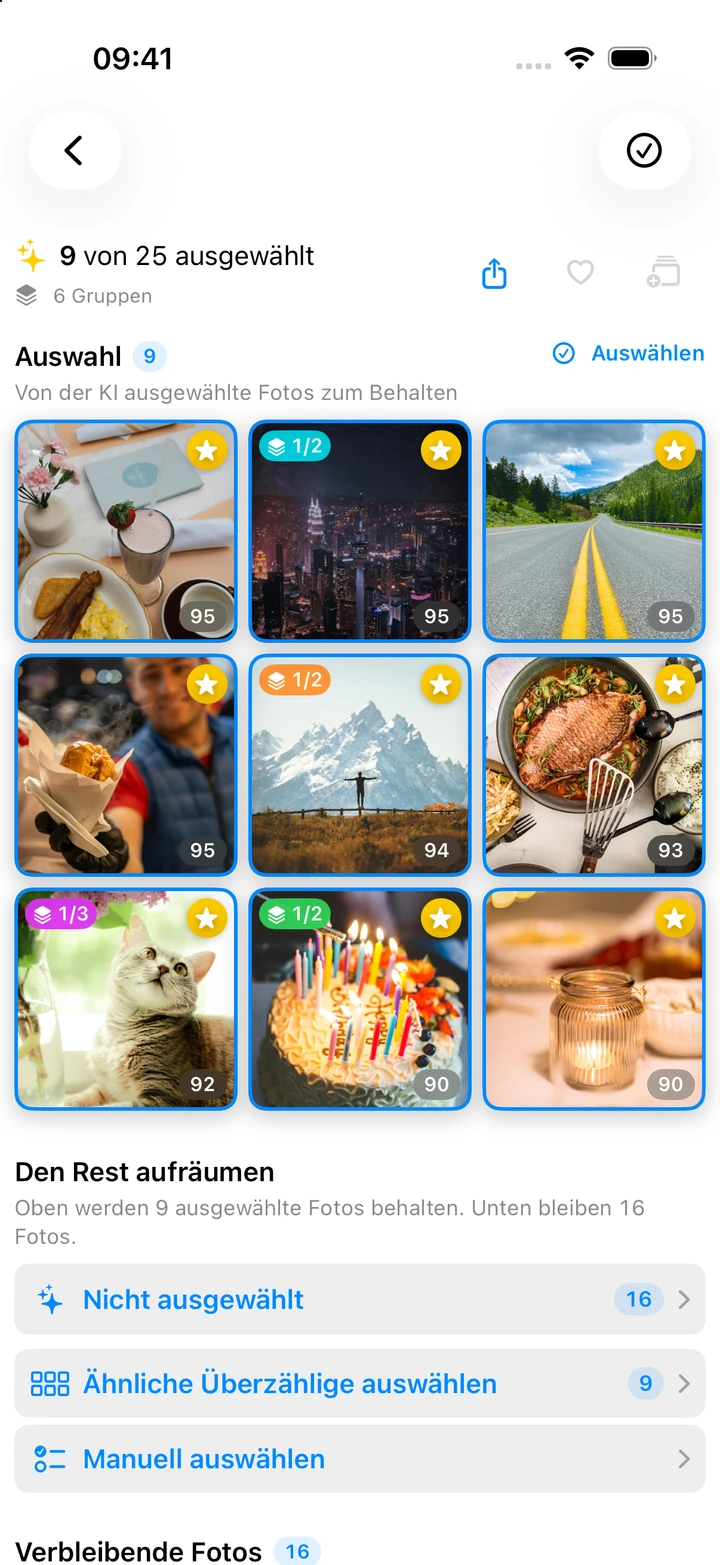Open the night city skyline photo
This screenshot has width=720, height=1565.
pyautogui.click(x=360, y=531)
